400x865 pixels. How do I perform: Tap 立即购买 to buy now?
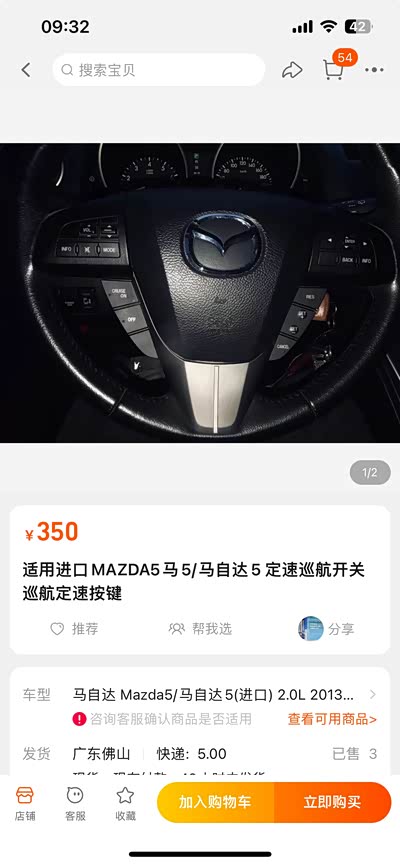coord(333,802)
